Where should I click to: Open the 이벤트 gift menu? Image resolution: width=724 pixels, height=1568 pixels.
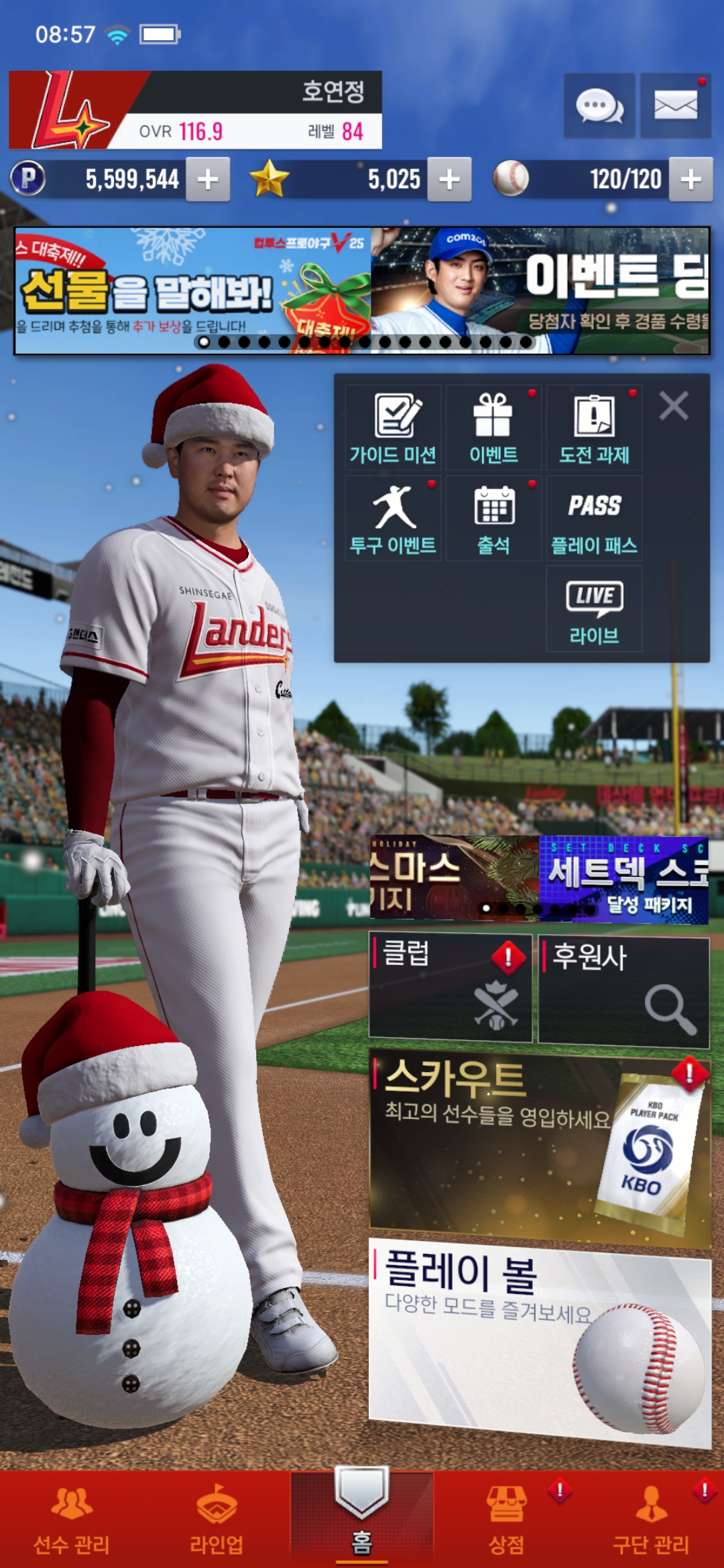click(x=493, y=428)
